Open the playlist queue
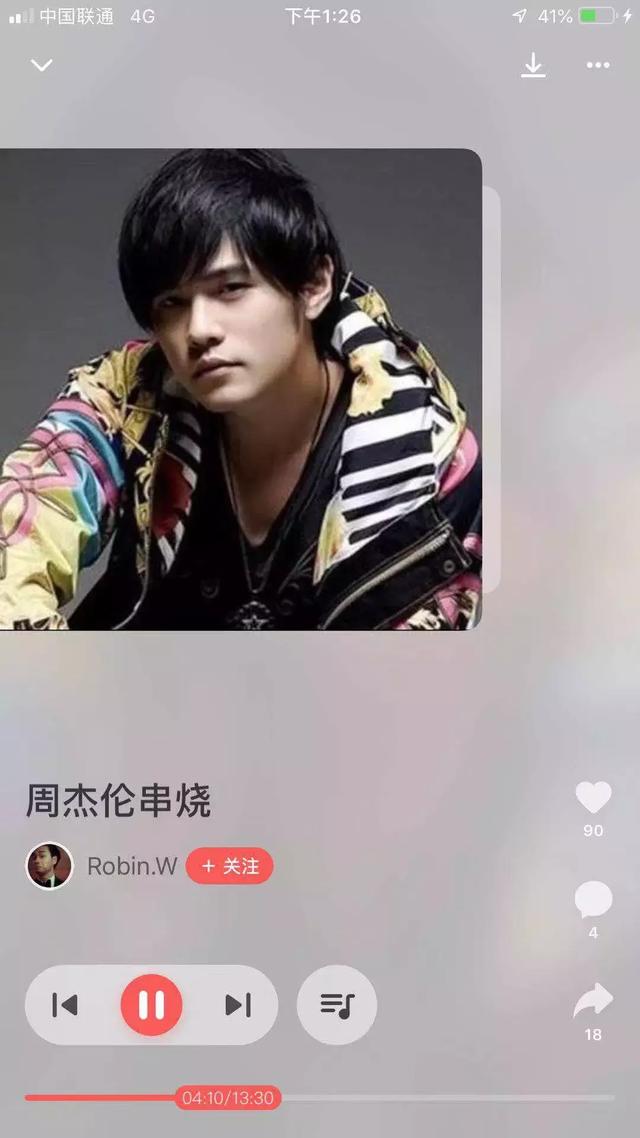The width and height of the screenshot is (640, 1138). pyautogui.click(x=337, y=1005)
